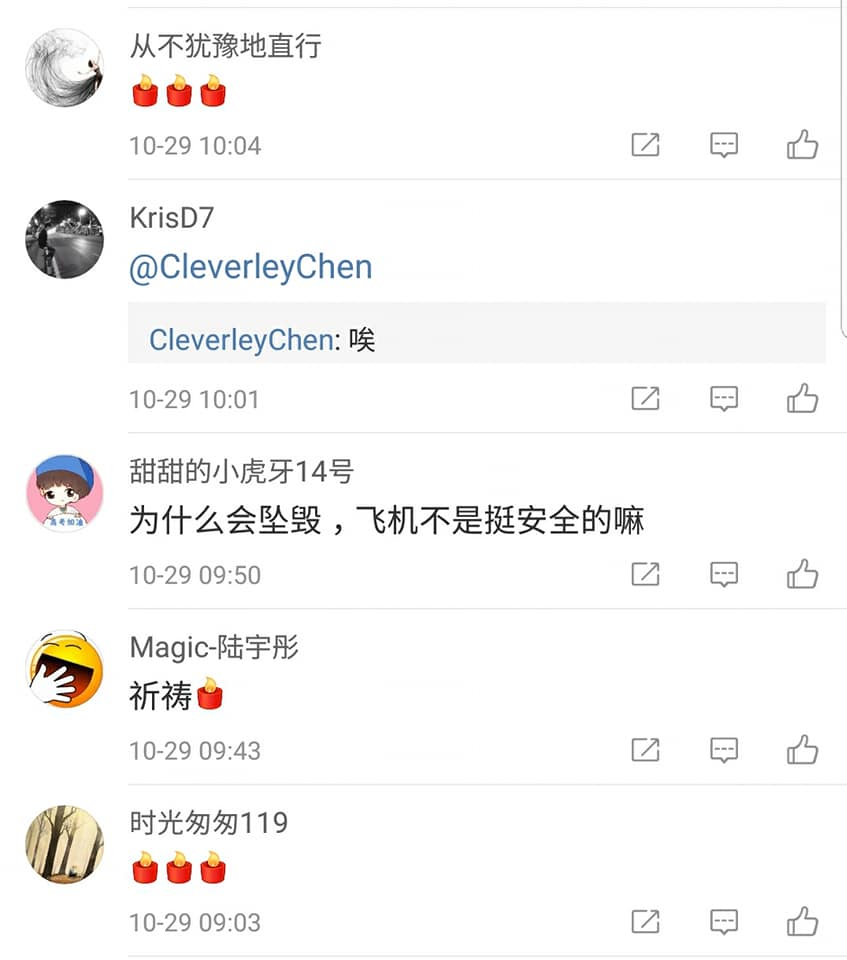847x960 pixels.
Task: Repost the comment from 从不犹豫地直行
Action: click(x=646, y=145)
